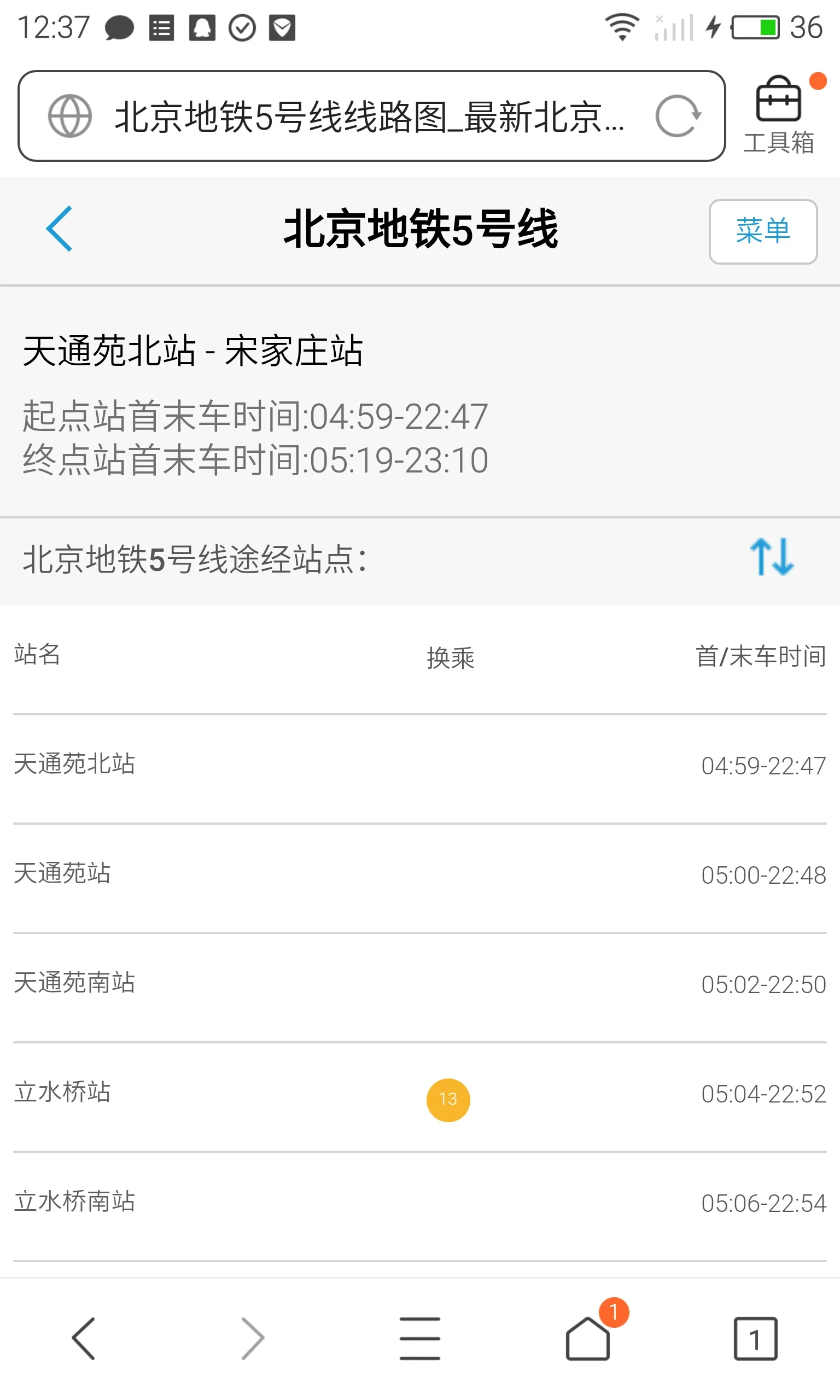840x1400 pixels.
Task: Open the browser menu from bottom bar
Action: (x=420, y=1339)
